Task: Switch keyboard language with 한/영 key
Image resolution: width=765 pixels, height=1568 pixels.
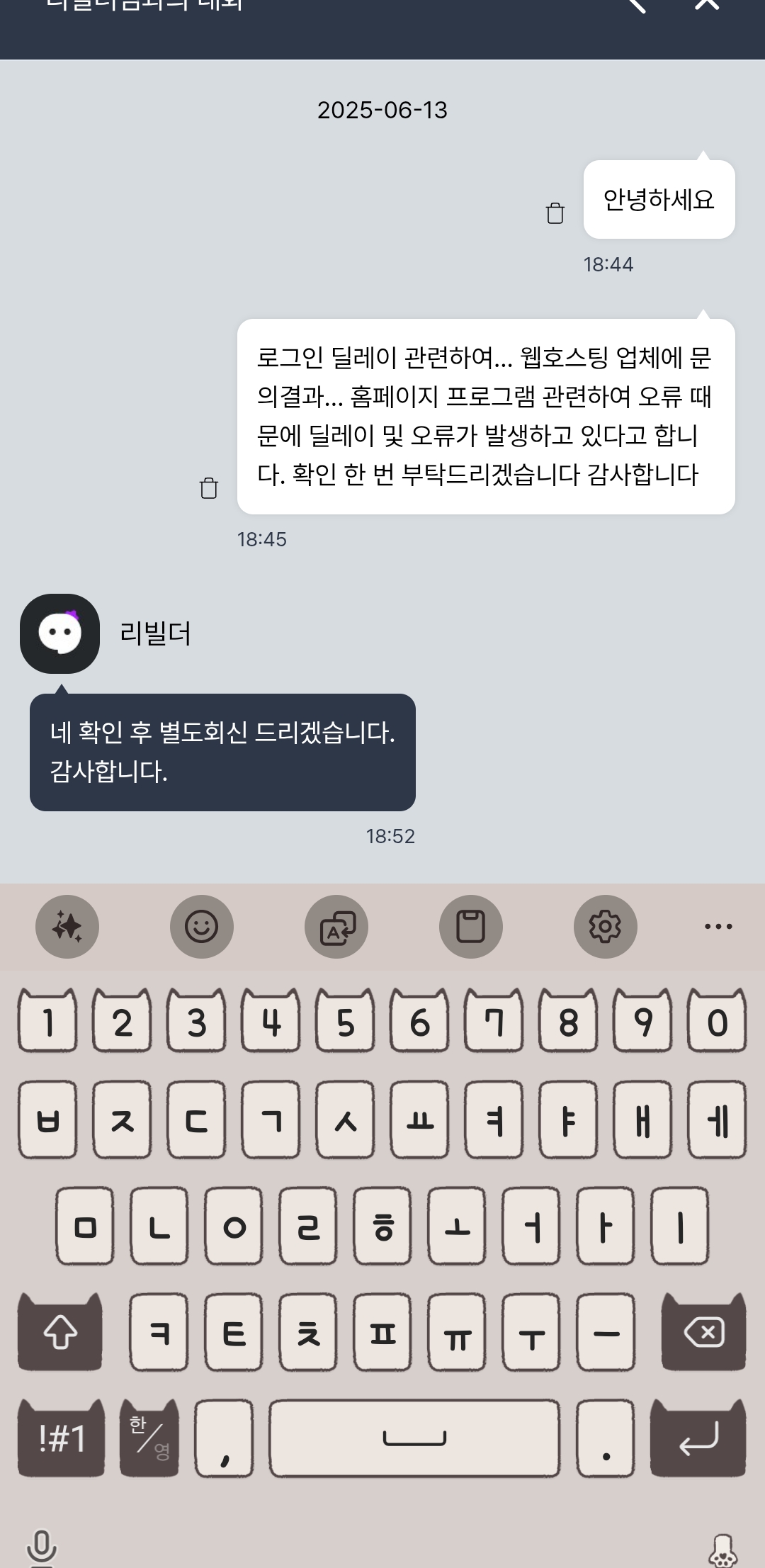Action: (x=149, y=1438)
